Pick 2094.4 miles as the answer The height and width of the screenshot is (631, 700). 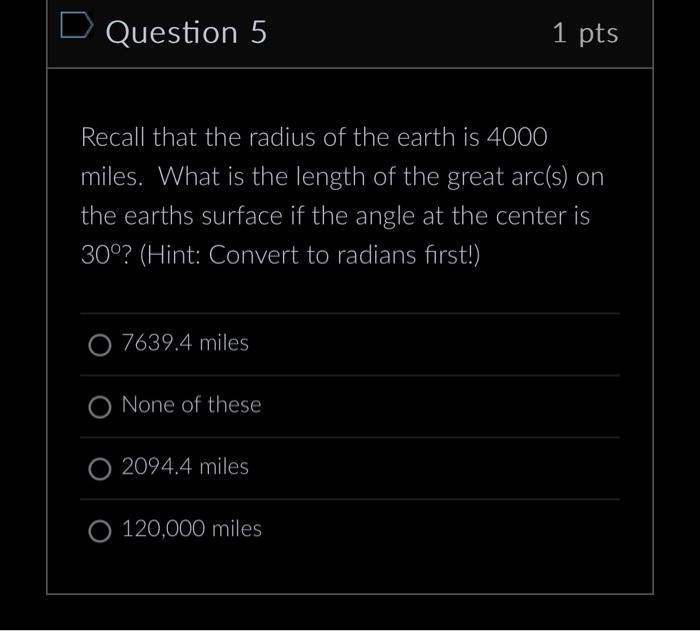100,469
